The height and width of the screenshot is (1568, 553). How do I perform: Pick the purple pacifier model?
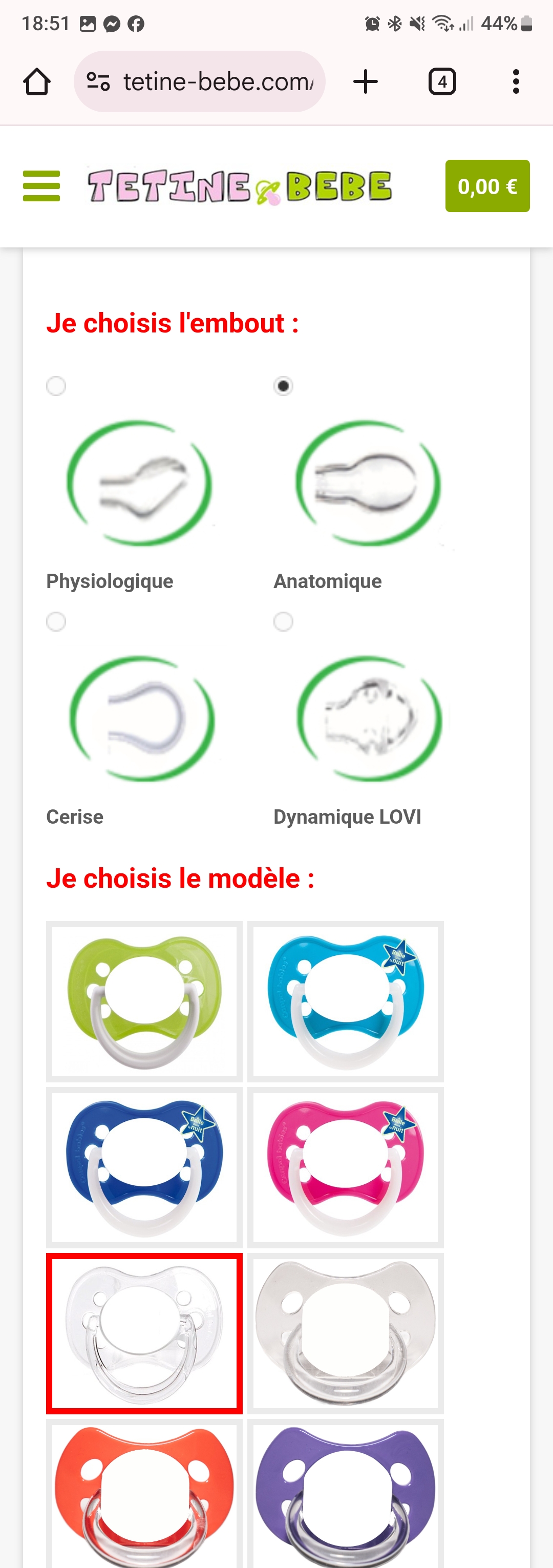(x=346, y=1494)
